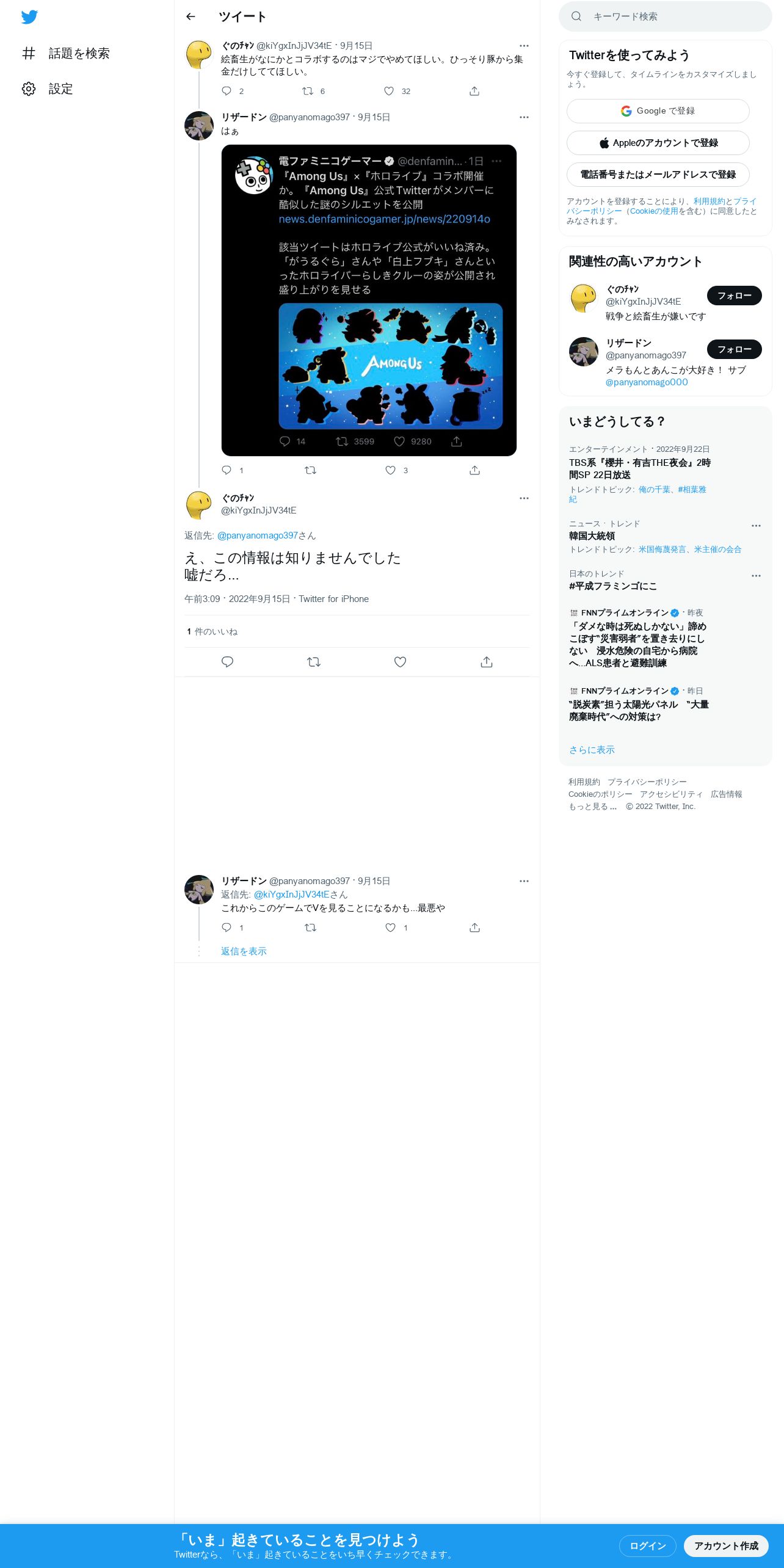784x1568 pixels.
Task: Follow ぐのチャン in related accounts
Action: click(x=734, y=296)
